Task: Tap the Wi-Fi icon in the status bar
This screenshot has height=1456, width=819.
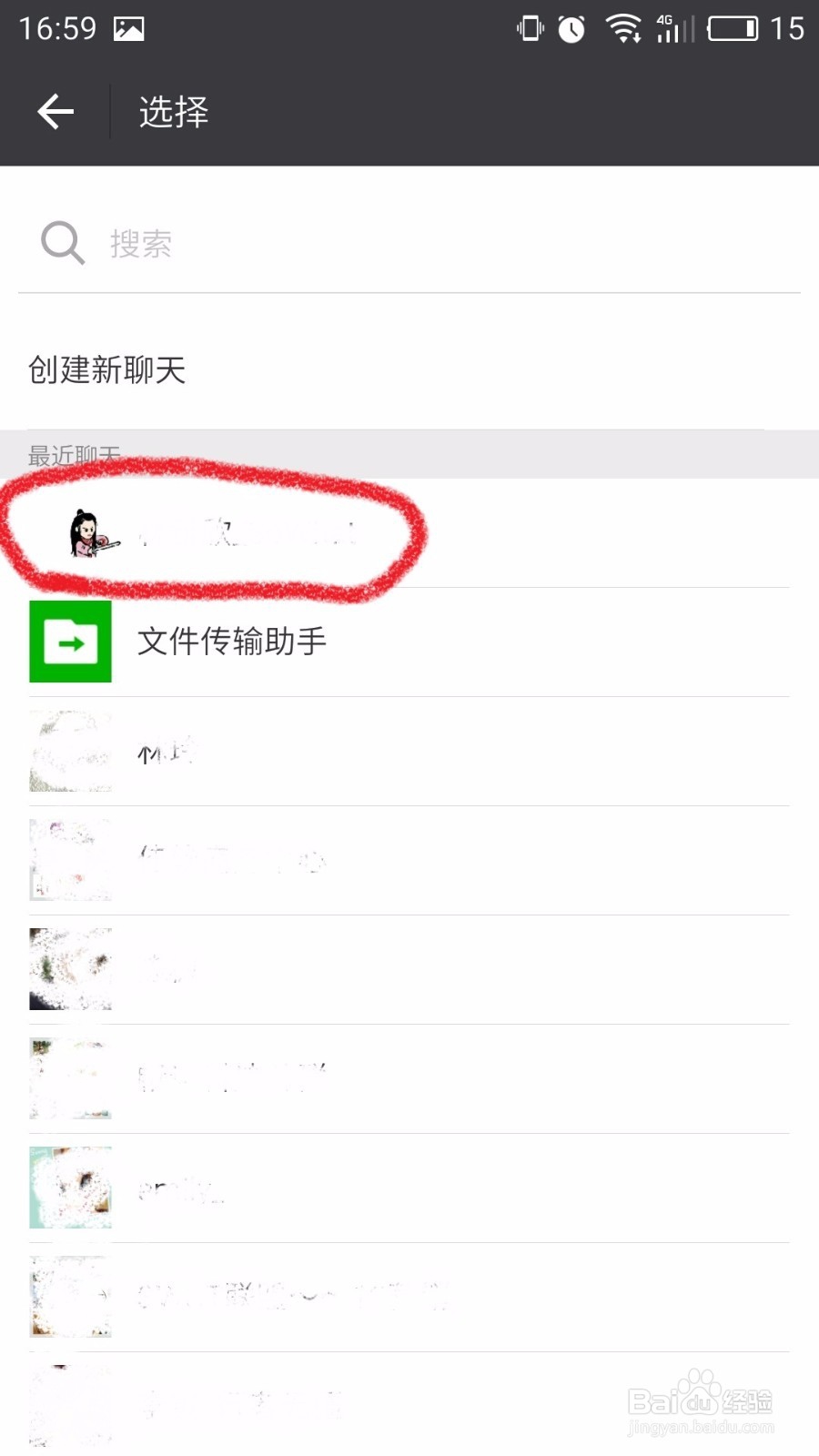Action: click(x=625, y=28)
